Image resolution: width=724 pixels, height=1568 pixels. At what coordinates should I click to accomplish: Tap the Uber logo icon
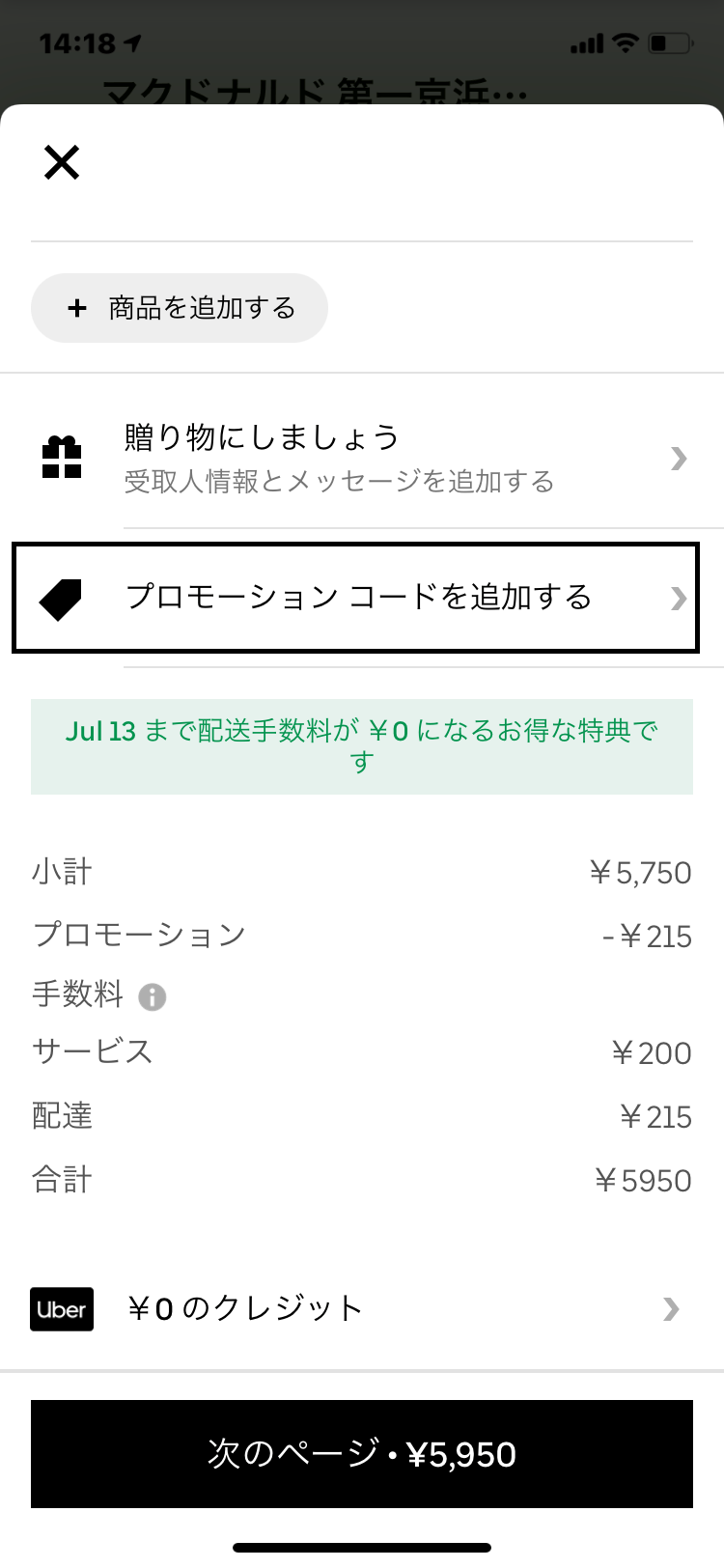pos(61,1309)
